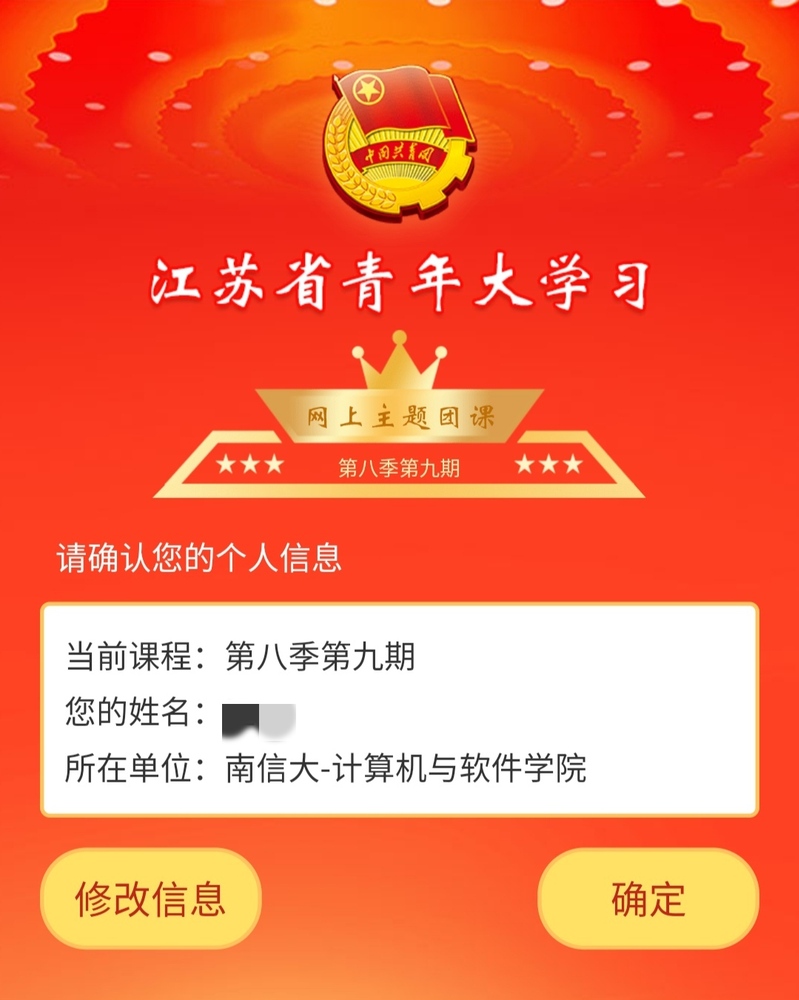Confirm personal info with 确定
The height and width of the screenshot is (1000, 799).
click(x=648, y=898)
